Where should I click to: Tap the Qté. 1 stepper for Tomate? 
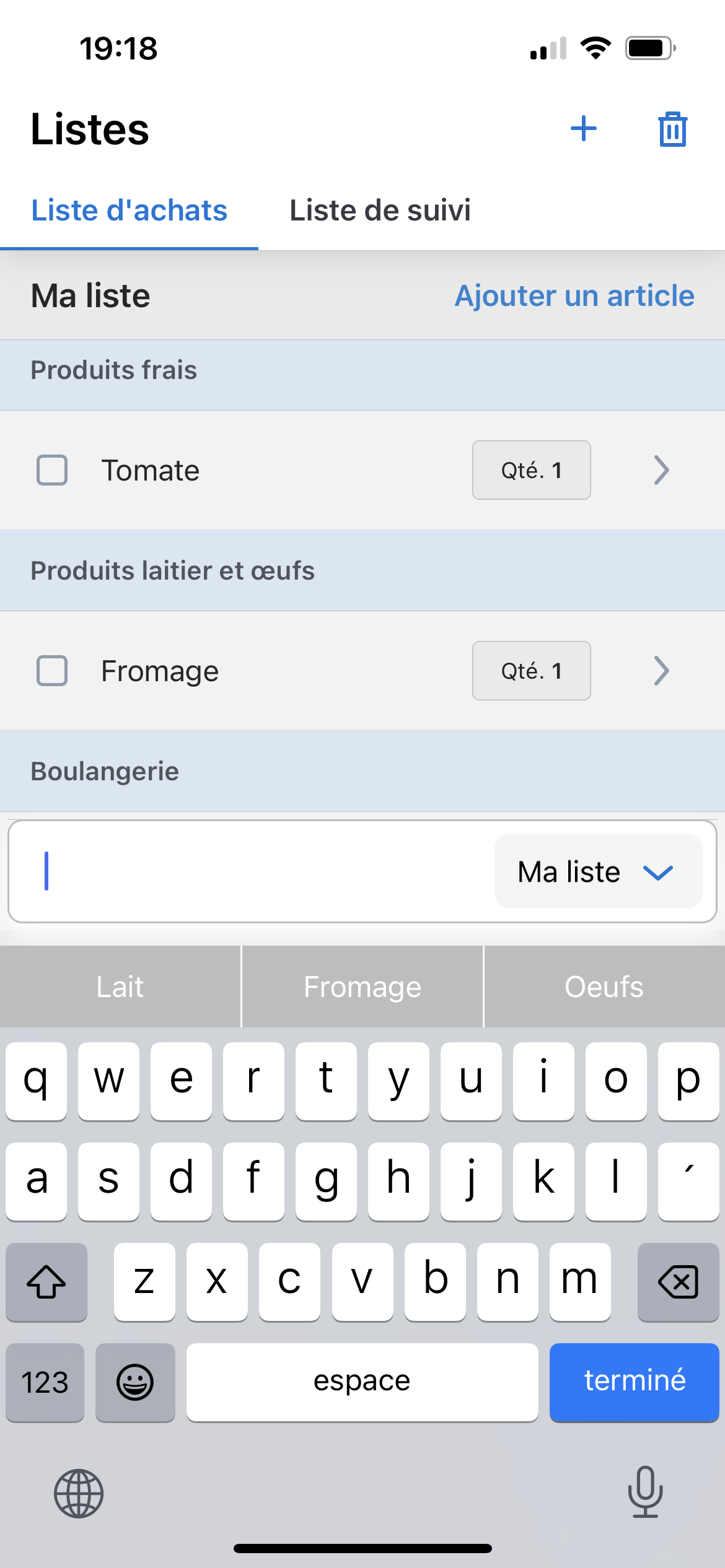(x=531, y=470)
